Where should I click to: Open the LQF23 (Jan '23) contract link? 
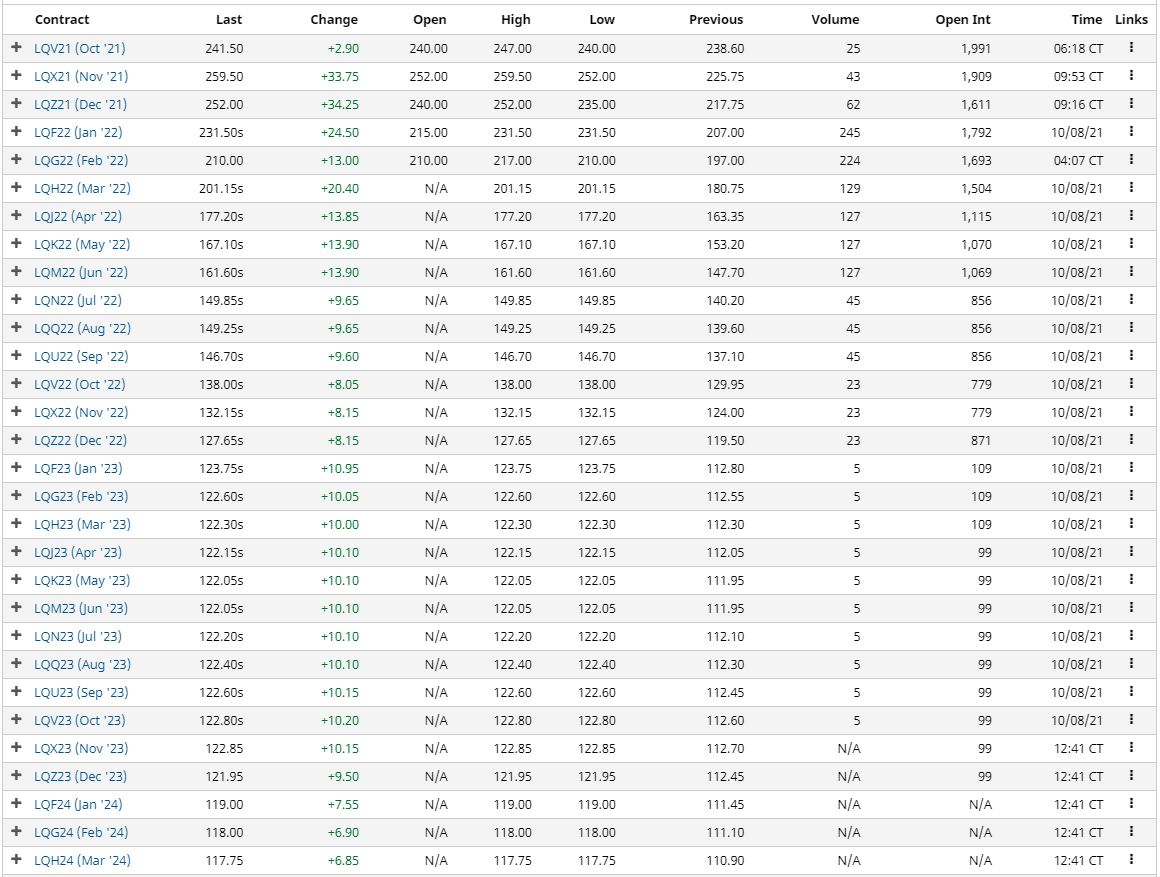pos(78,468)
